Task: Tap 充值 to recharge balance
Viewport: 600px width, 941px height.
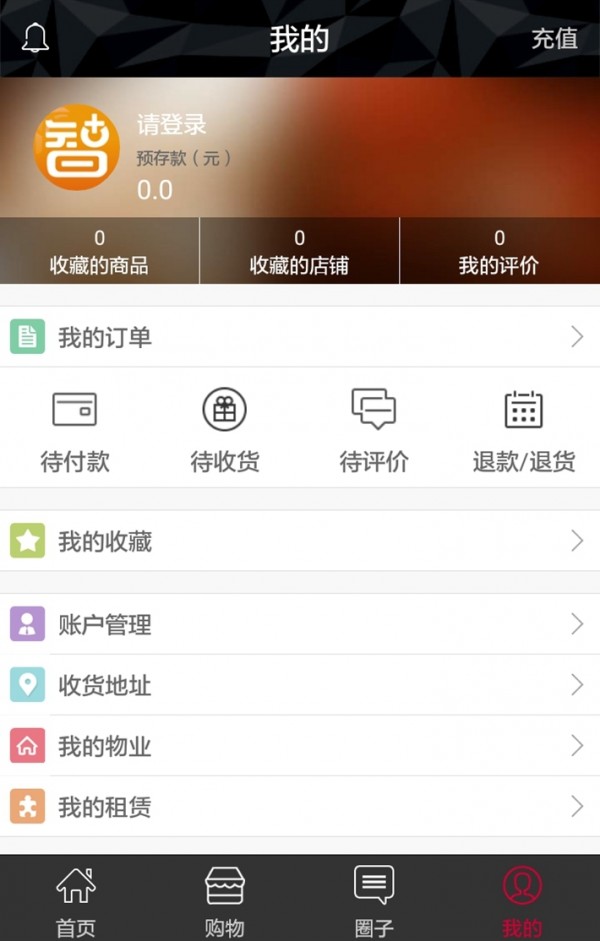Action: tap(554, 39)
